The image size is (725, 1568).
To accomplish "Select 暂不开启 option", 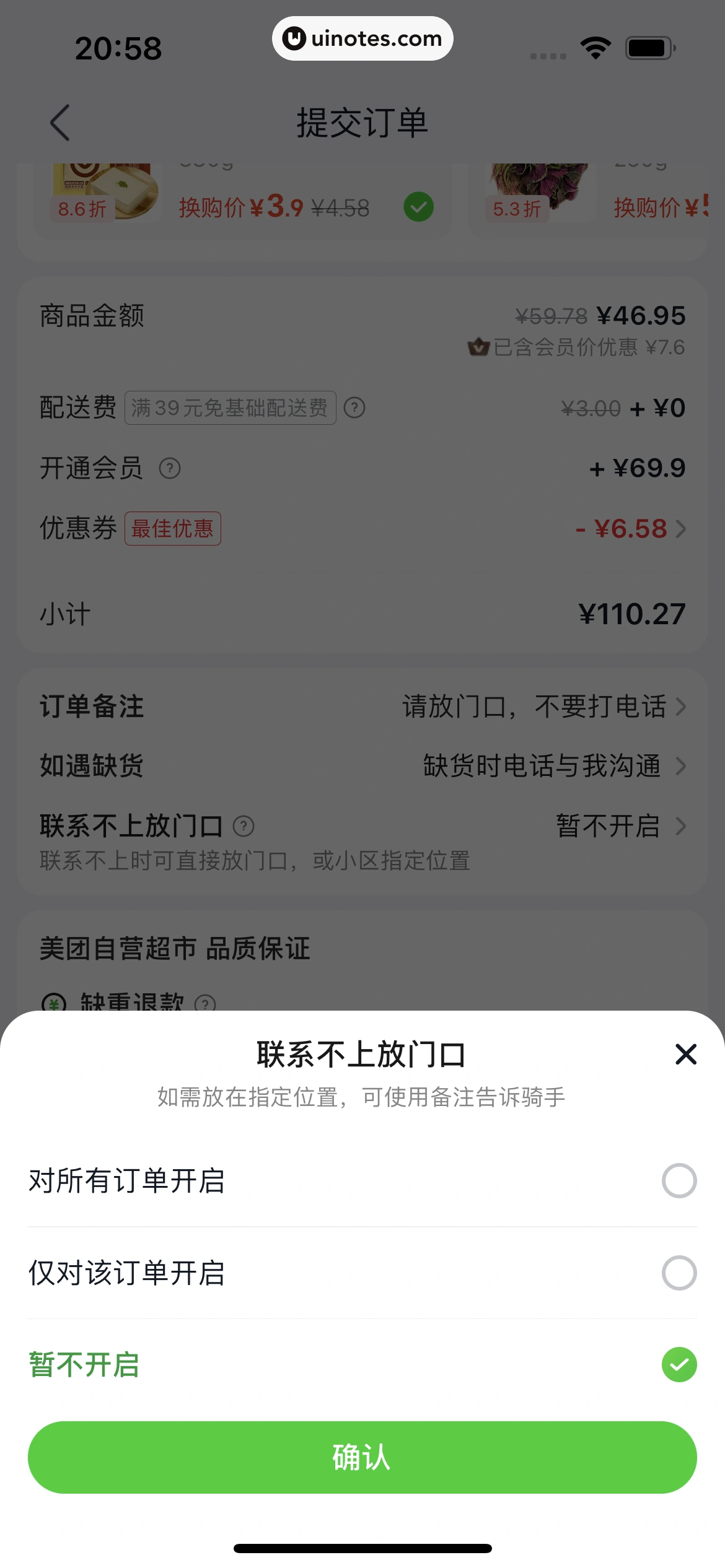I will [x=679, y=1364].
